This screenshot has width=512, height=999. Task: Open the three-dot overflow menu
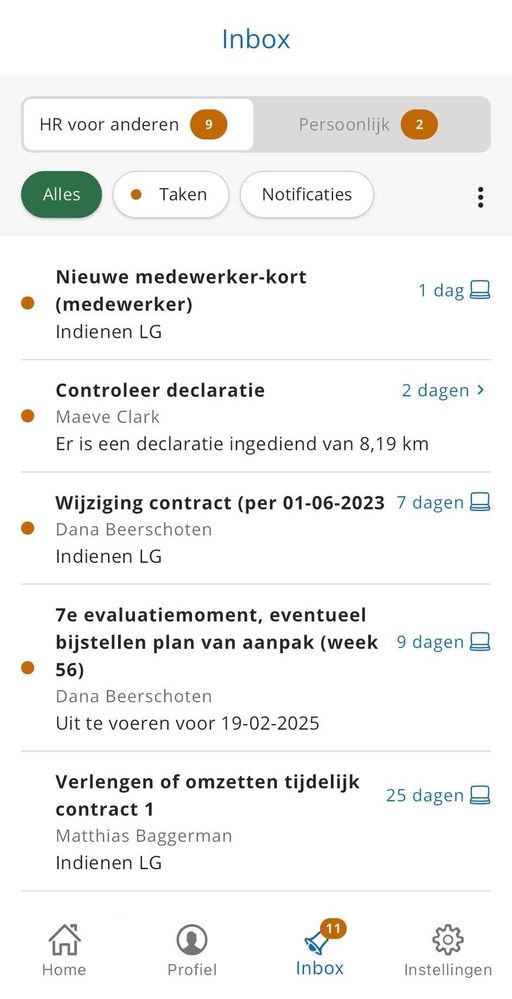click(x=480, y=198)
